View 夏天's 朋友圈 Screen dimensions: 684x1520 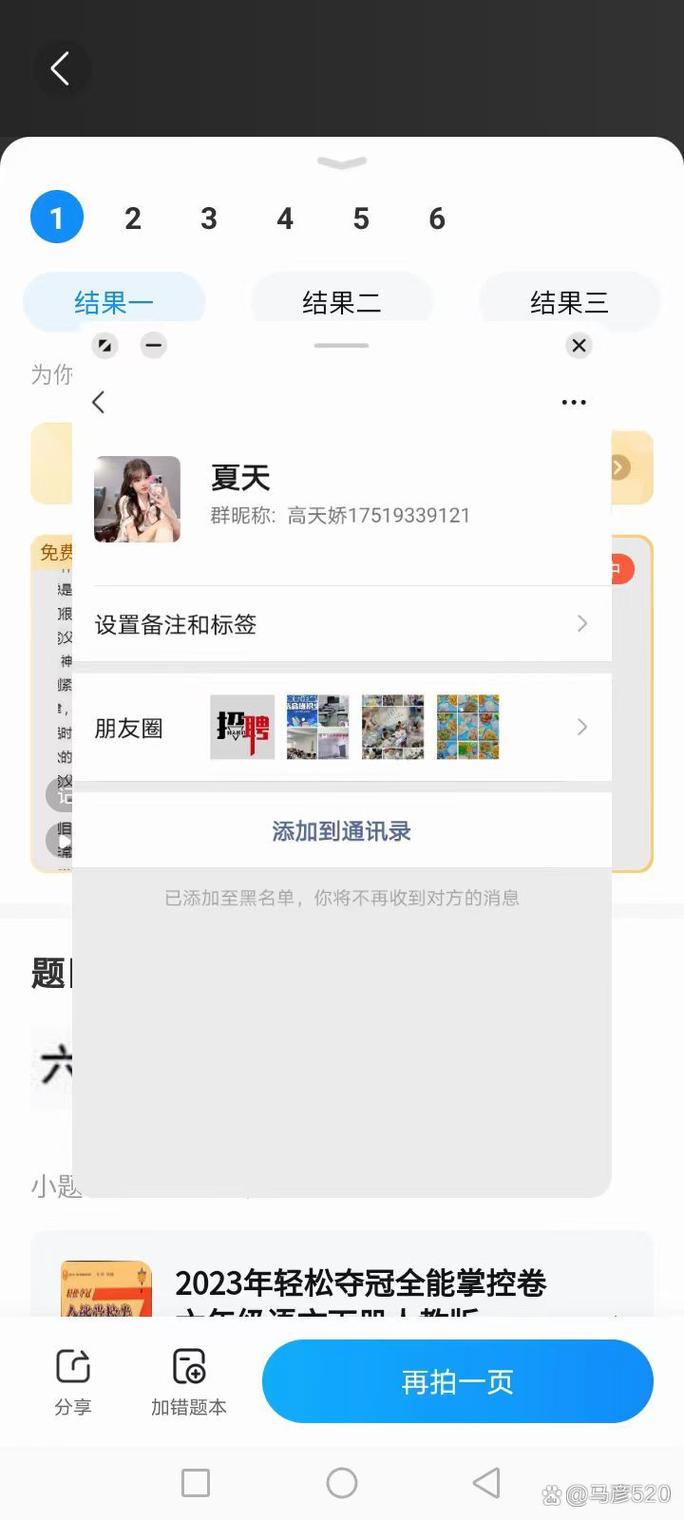point(341,728)
